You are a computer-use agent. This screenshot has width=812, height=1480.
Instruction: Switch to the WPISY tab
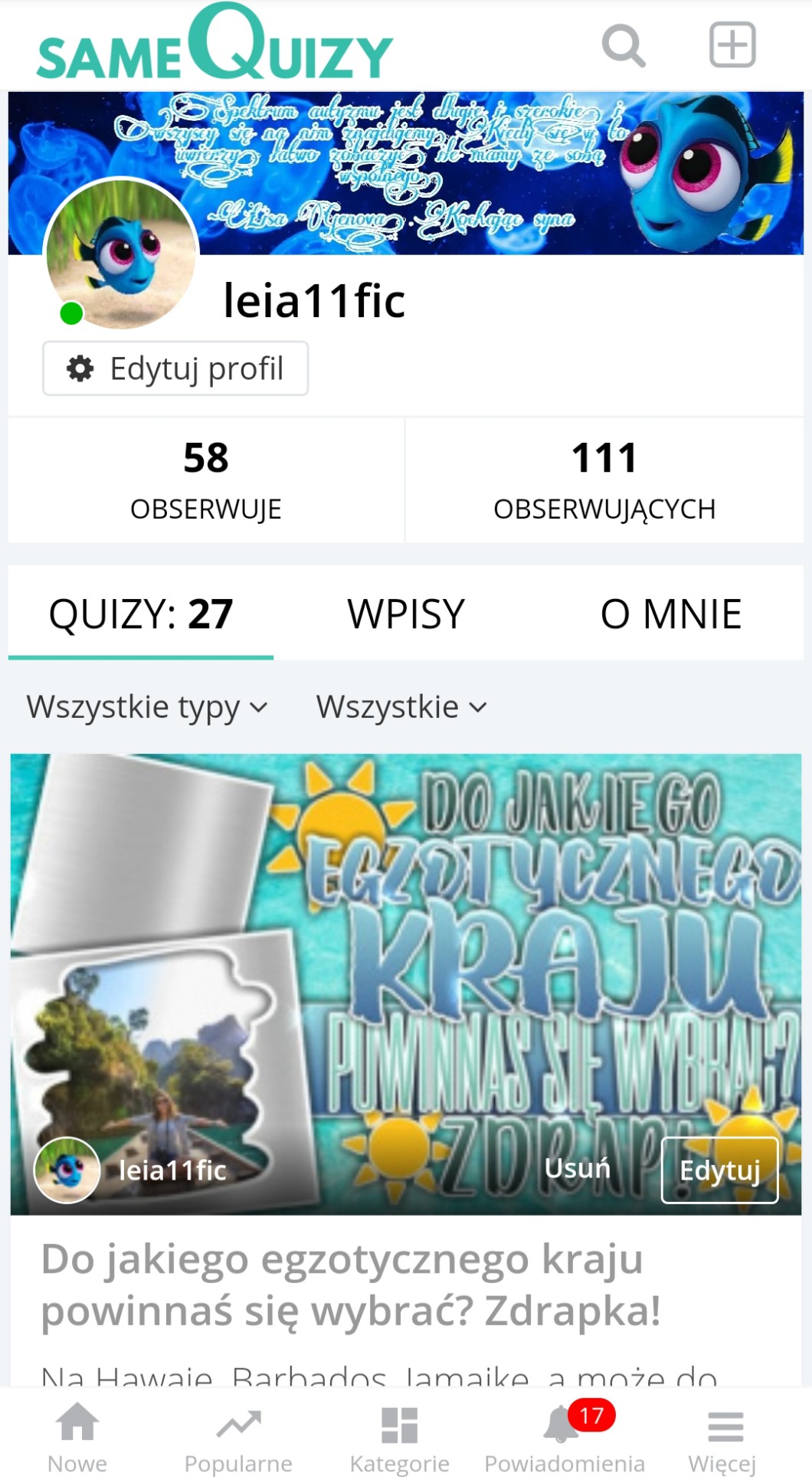pos(406,614)
